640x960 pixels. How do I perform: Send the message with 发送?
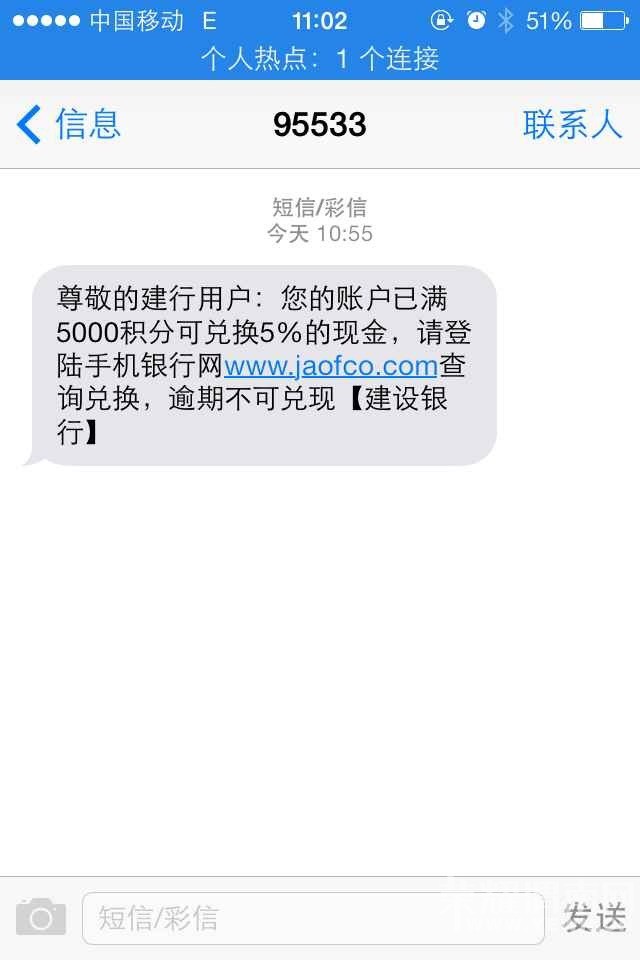tap(594, 917)
